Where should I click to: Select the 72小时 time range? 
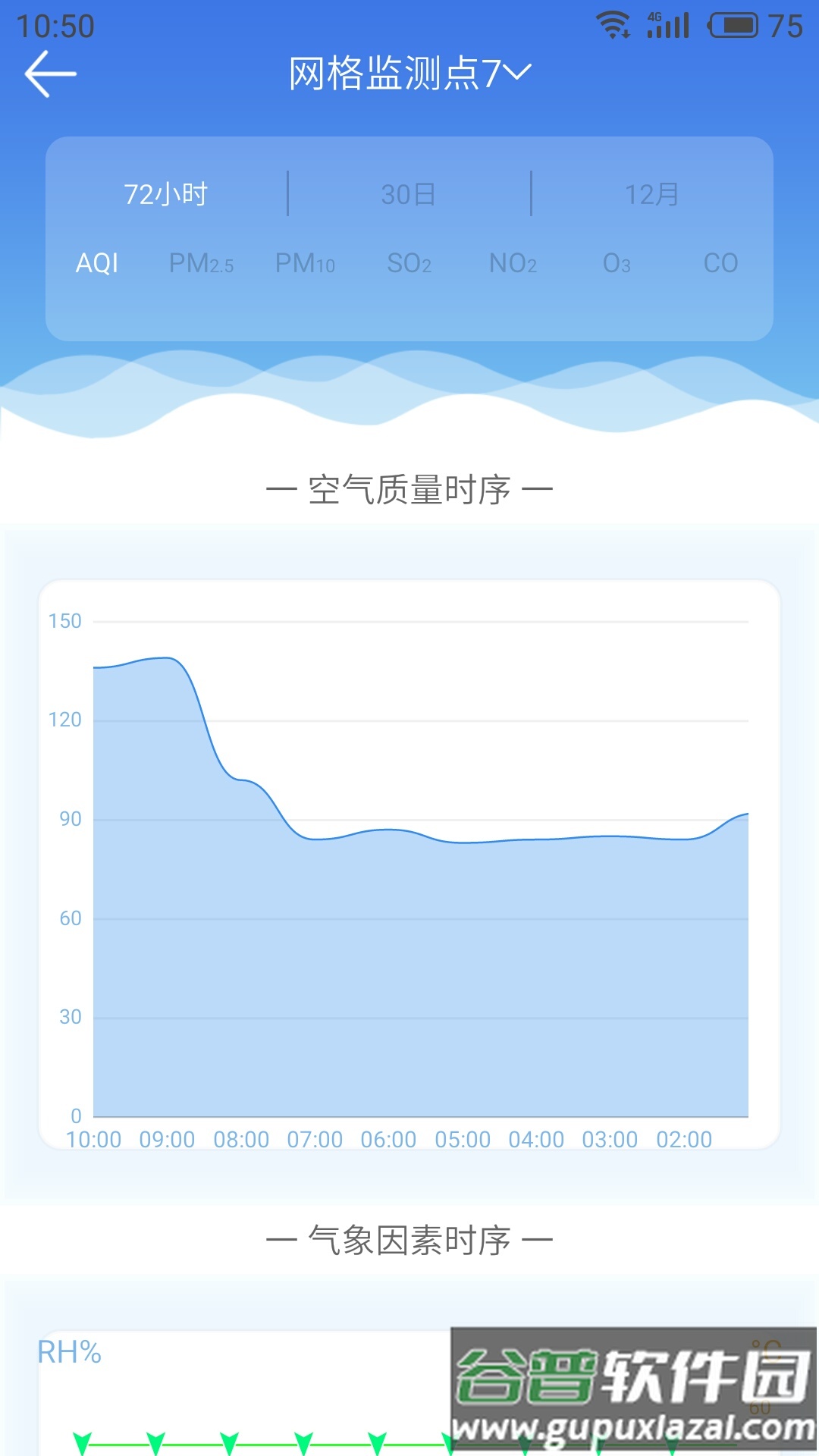(166, 194)
